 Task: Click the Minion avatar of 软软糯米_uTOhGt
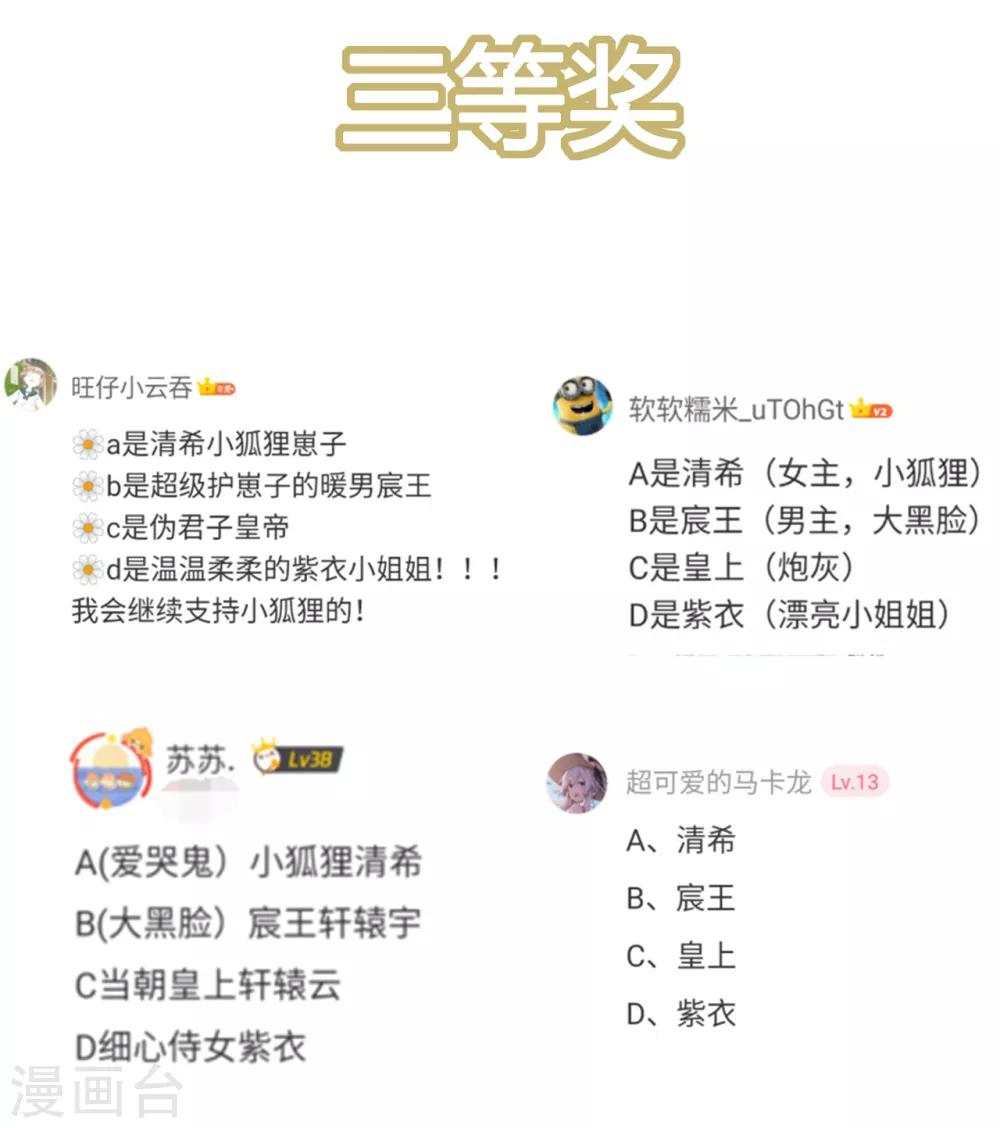pos(584,405)
